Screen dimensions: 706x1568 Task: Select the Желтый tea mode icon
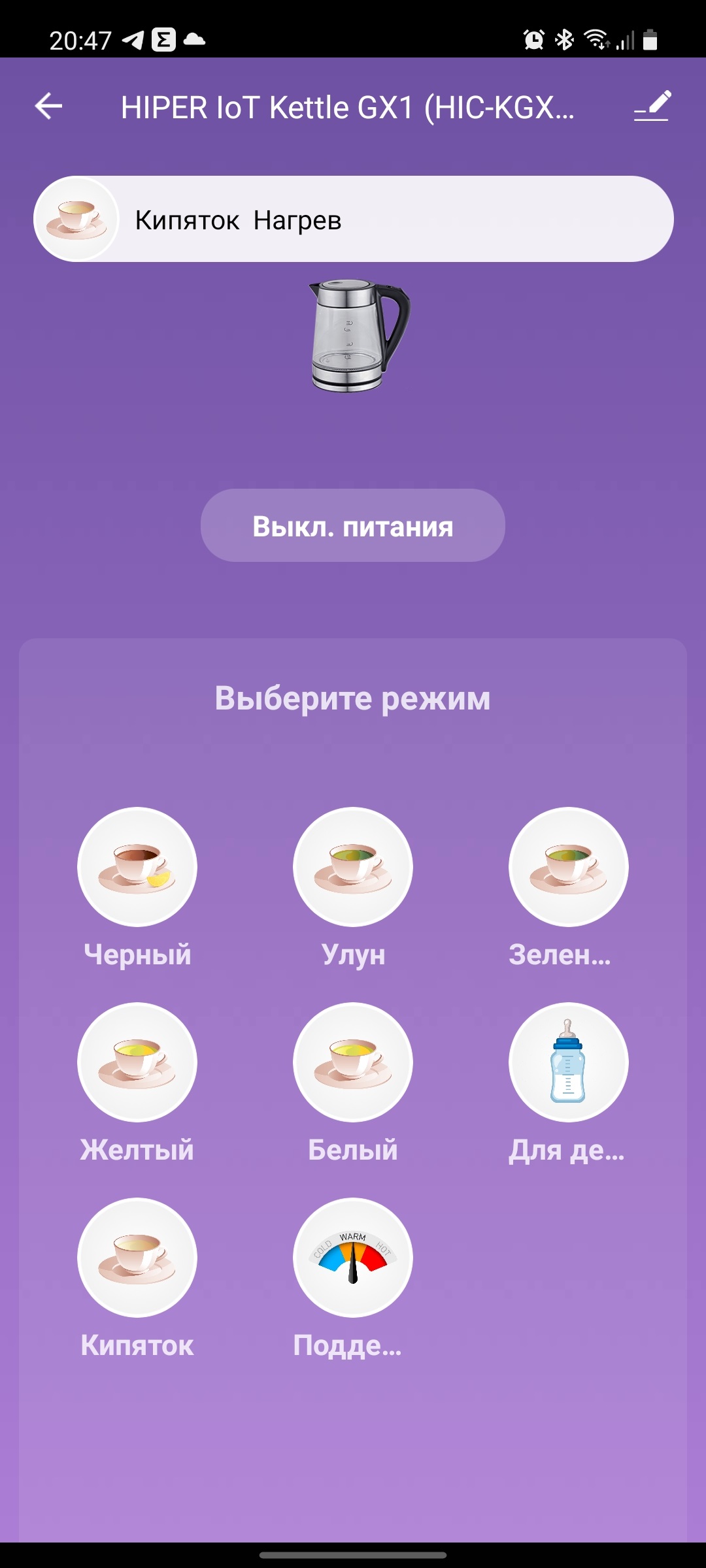pos(137,1063)
